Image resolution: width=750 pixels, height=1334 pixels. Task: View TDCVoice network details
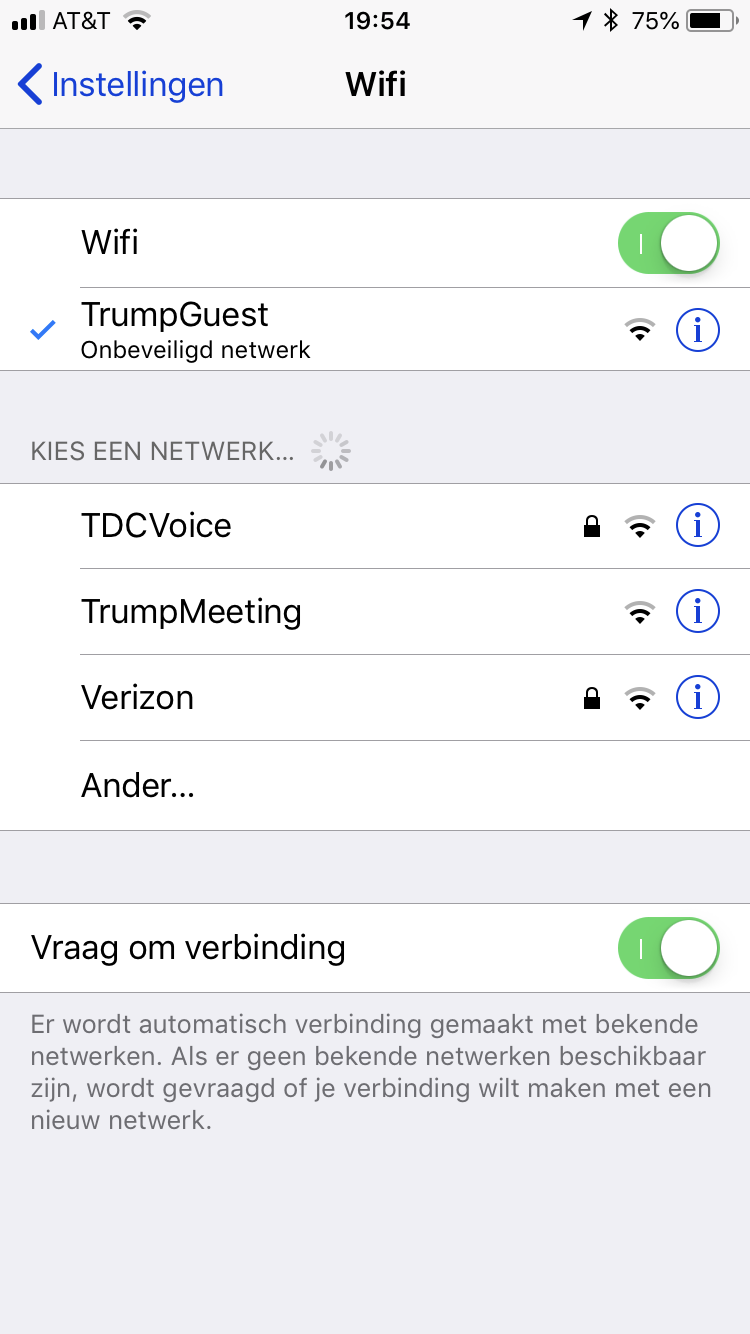(x=697, y=526)
